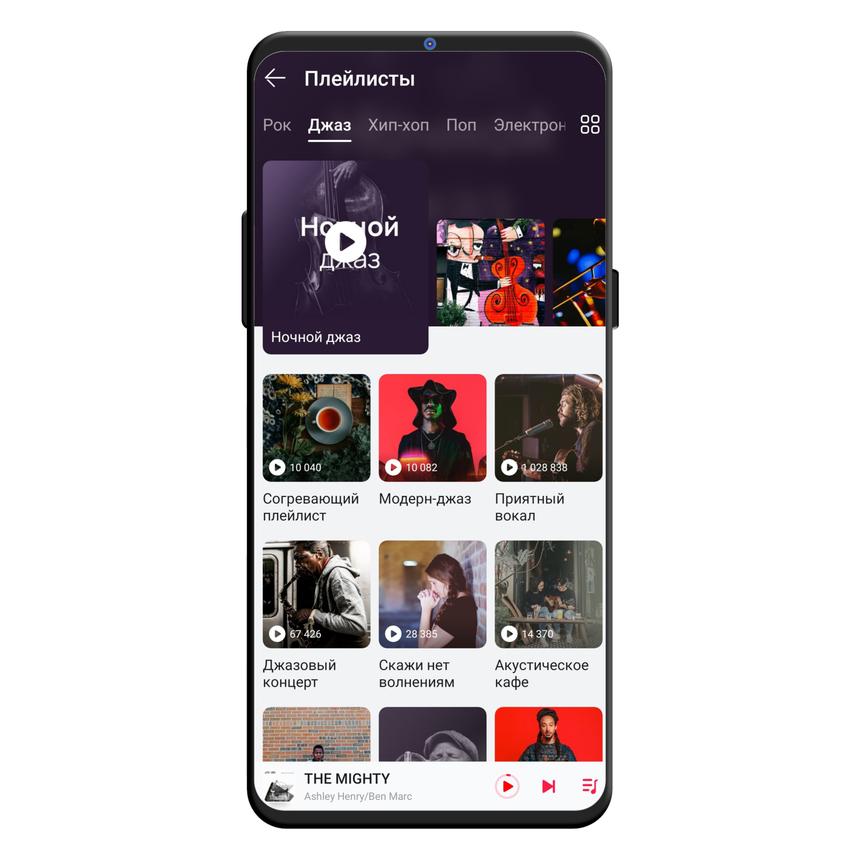Open the Модерн-джаз playlist
The image size is (860, 860).
[x=432, y=428]
